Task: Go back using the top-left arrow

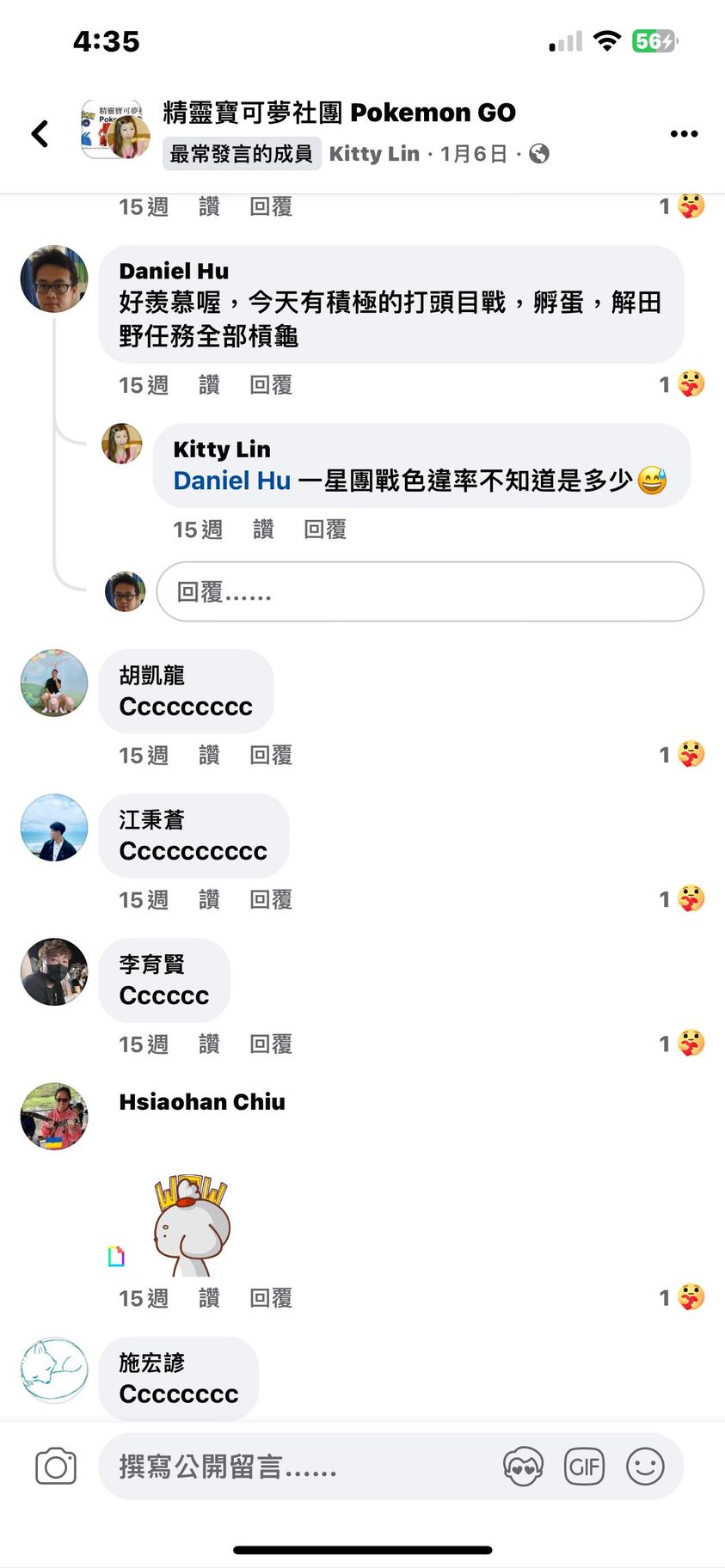Action: click(40, 133)
